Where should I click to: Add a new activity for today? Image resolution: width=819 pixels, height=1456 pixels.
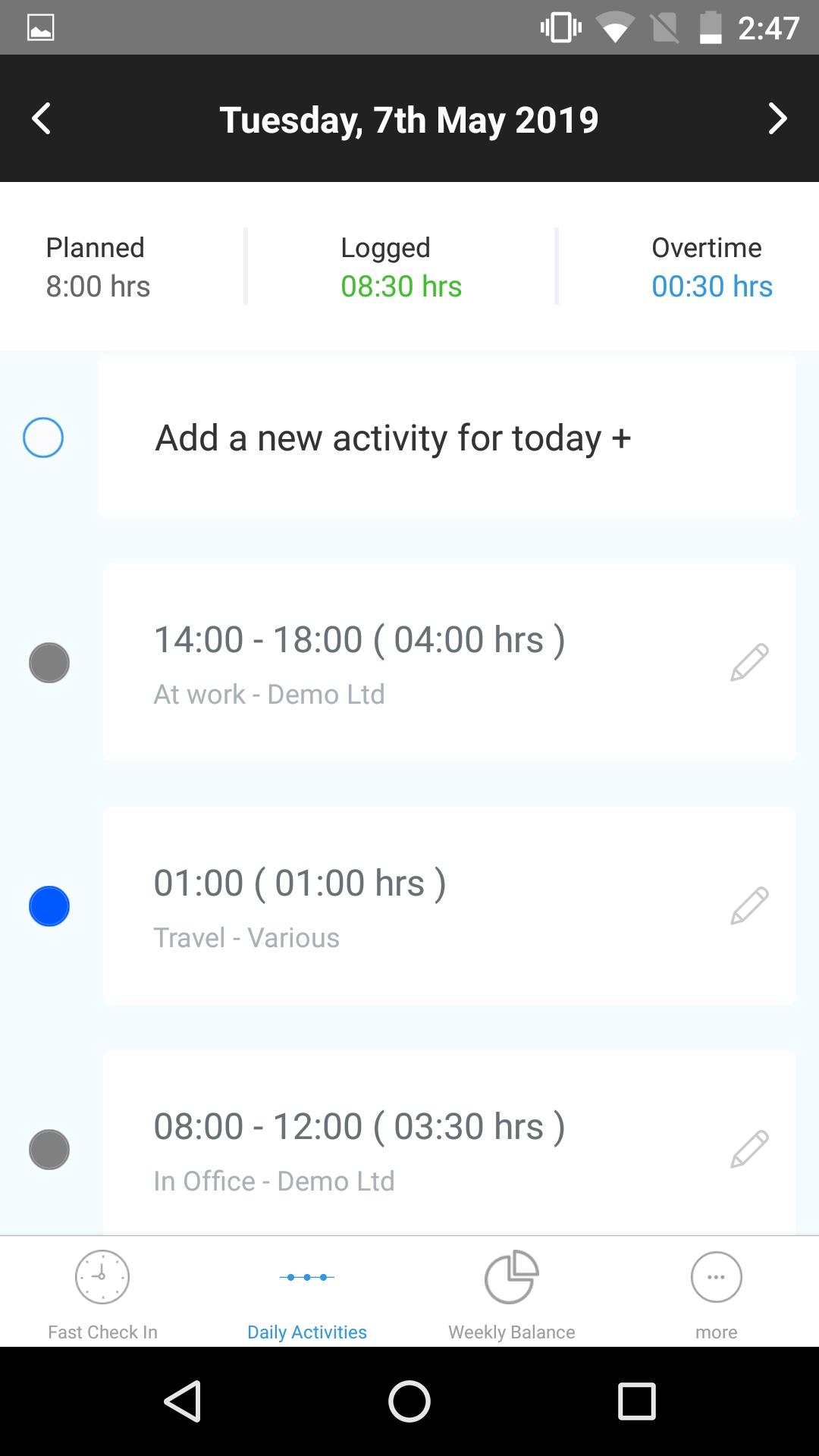(447, 437)
